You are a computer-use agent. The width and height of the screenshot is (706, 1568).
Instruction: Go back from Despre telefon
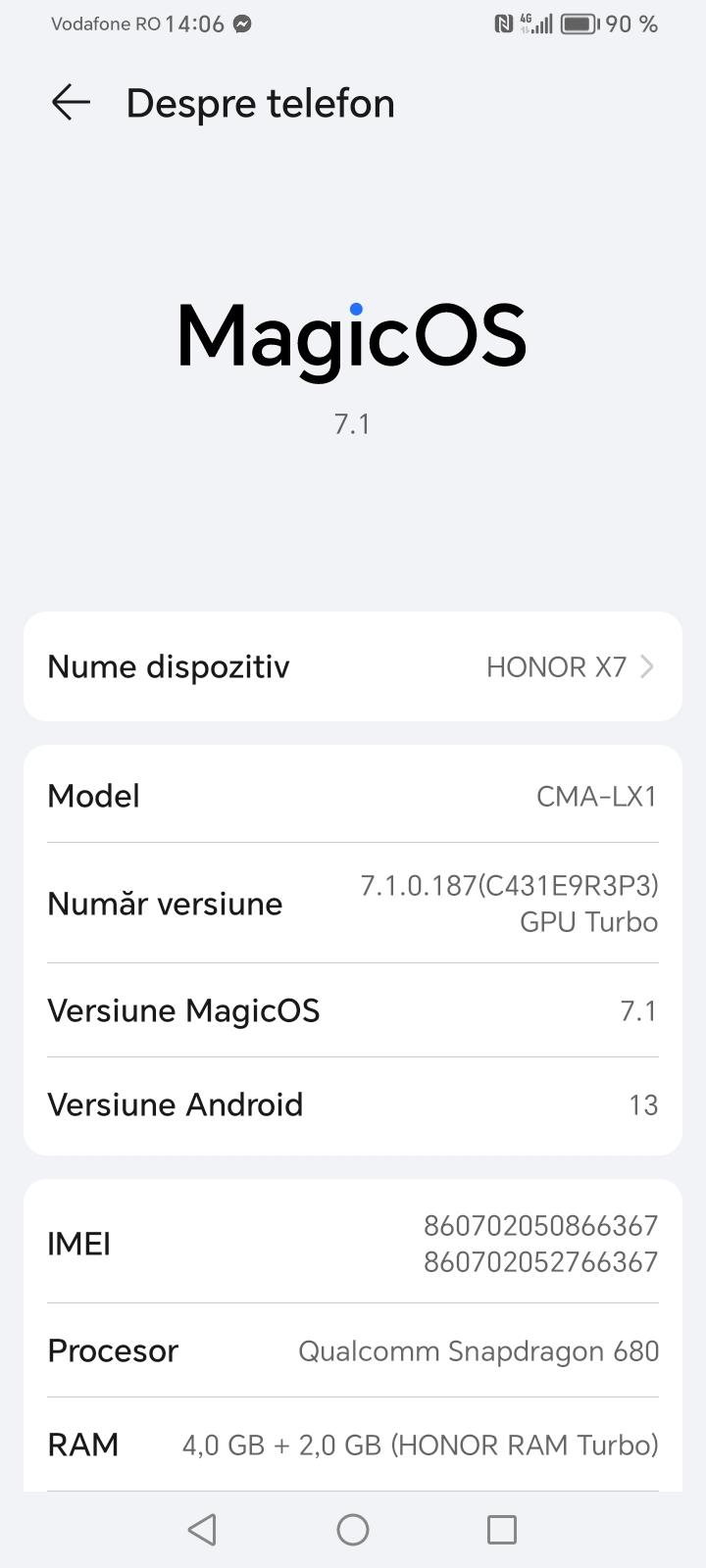click(71, 103)
